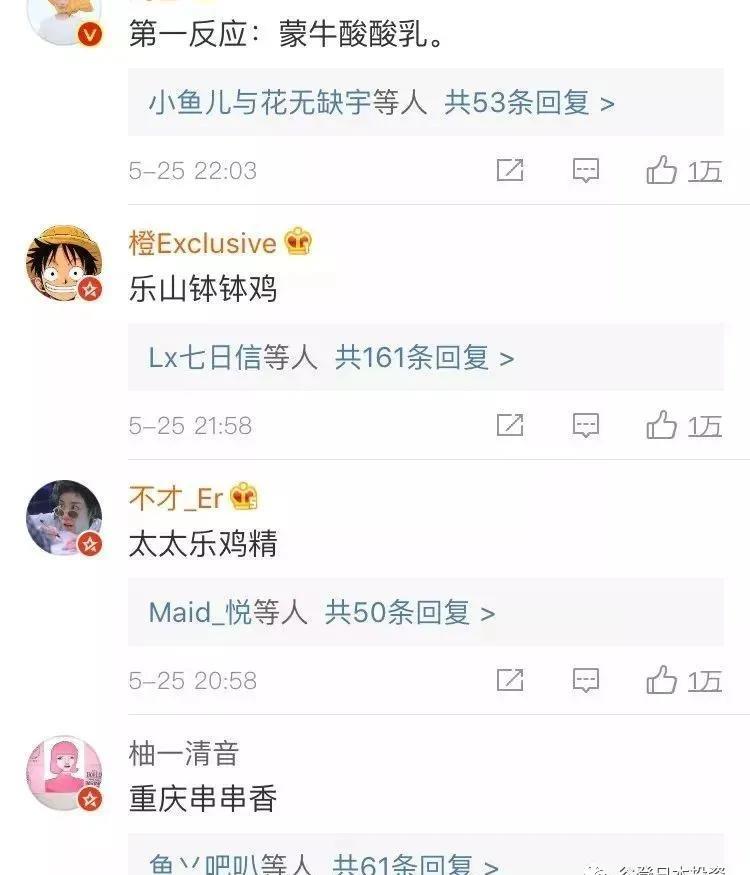The width and height of the screenshot is (750, 875).
Task: Repost the 乐山钵钵鸡 comment
Action: (510, 426)
